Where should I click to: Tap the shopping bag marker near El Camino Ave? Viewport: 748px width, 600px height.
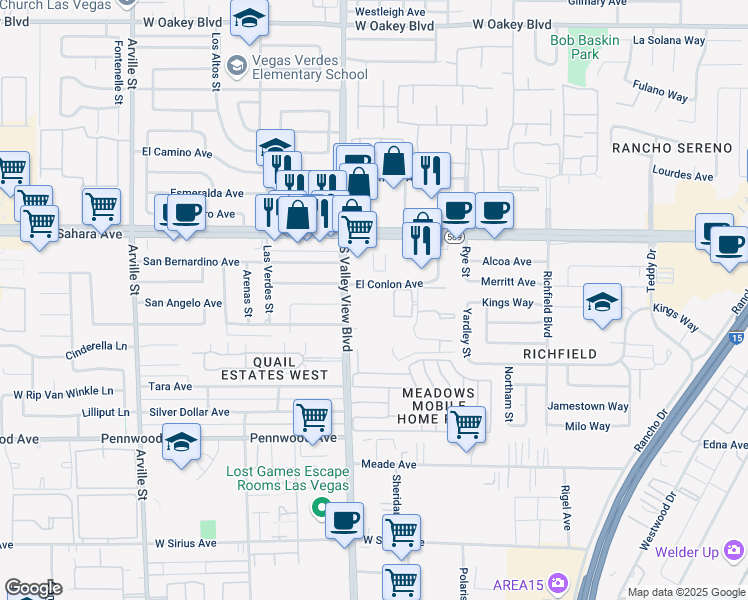[394, 160]
